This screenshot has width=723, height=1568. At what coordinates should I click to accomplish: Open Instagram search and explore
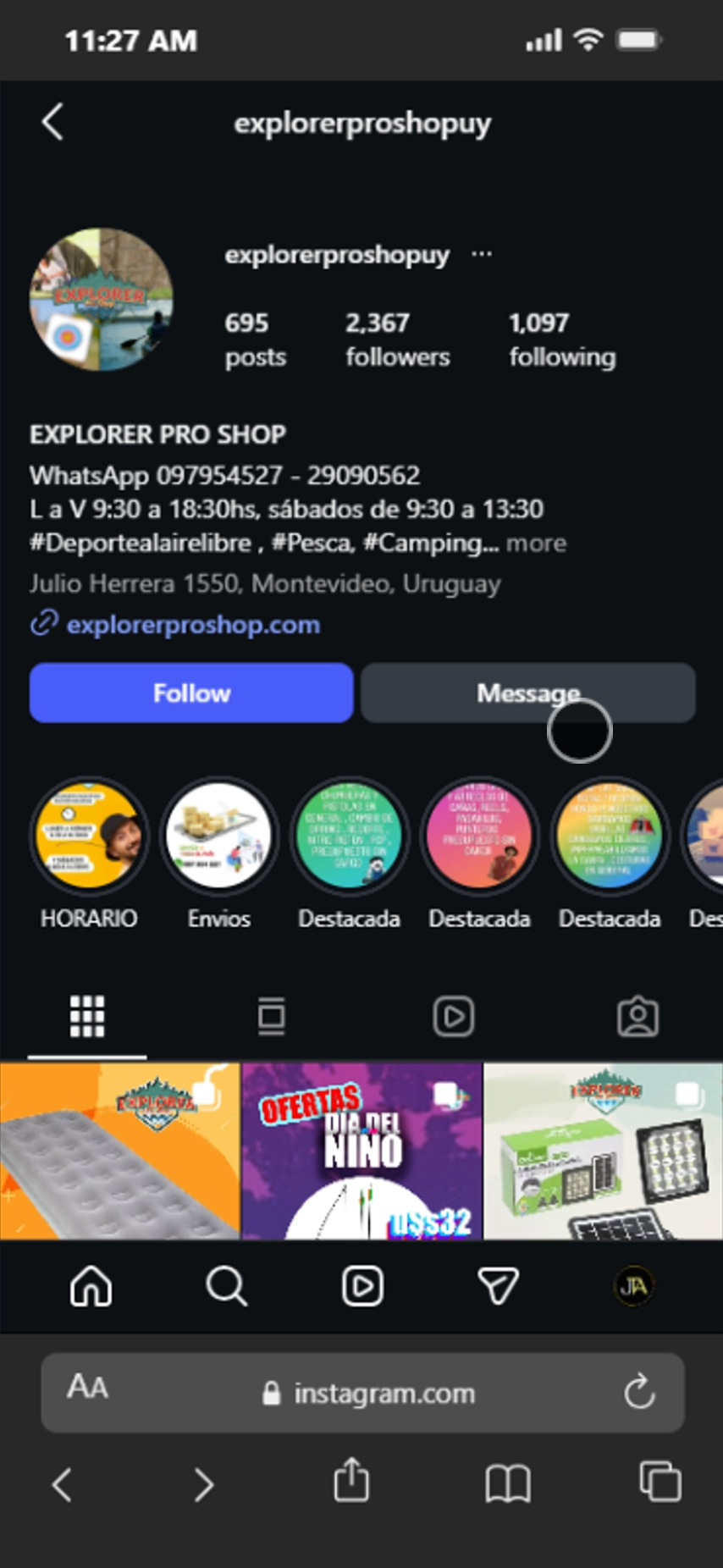(226, 1287)
